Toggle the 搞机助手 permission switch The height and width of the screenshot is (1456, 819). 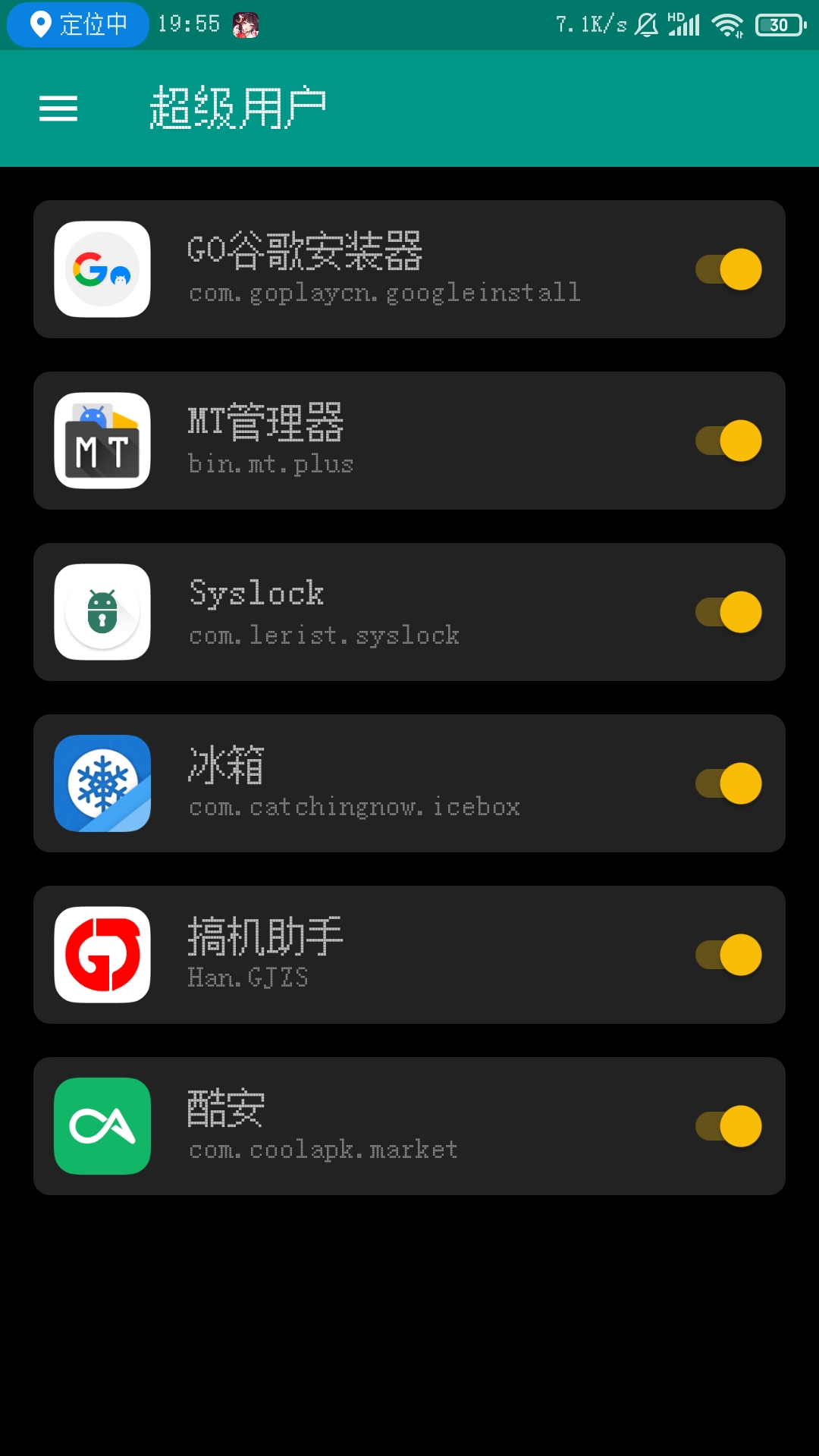pyautogui.click(x=728, y=954)
